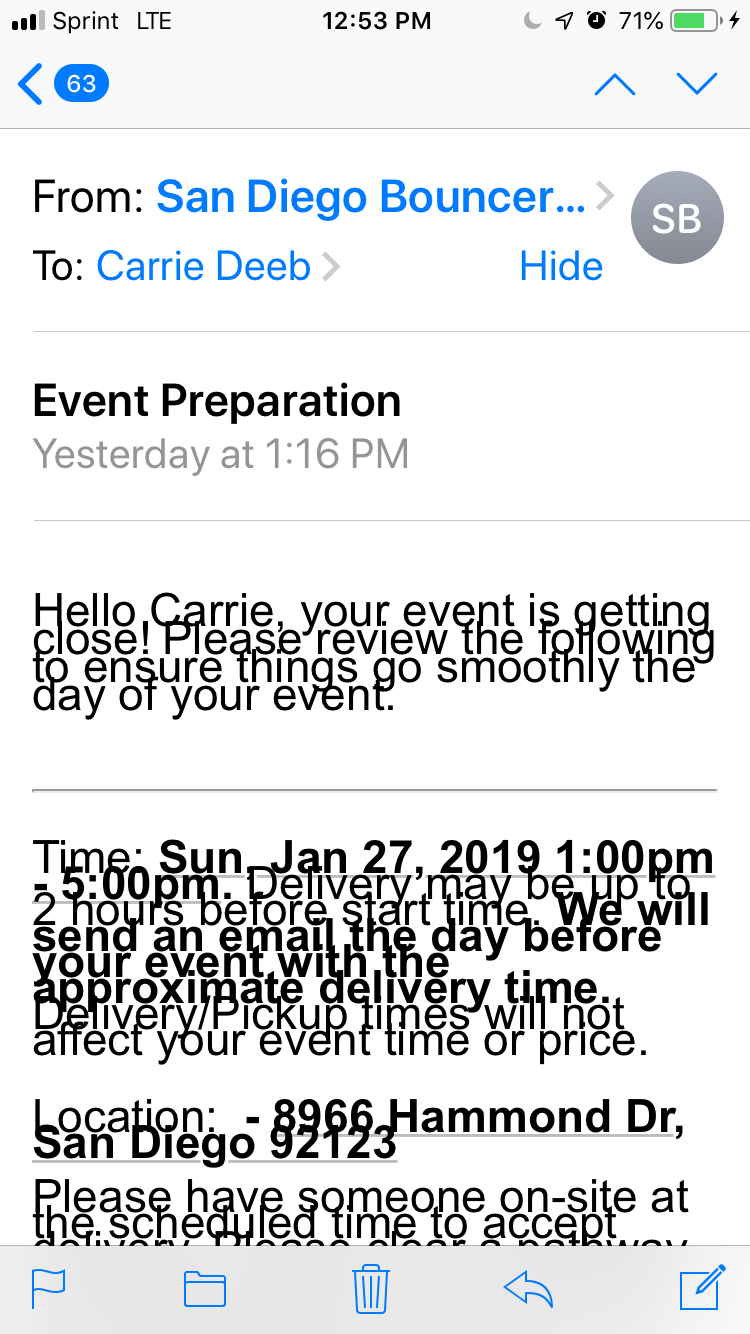Flag this email
The height and width of the screenshot is (1334, 750).
click(x=49, y=1288)
